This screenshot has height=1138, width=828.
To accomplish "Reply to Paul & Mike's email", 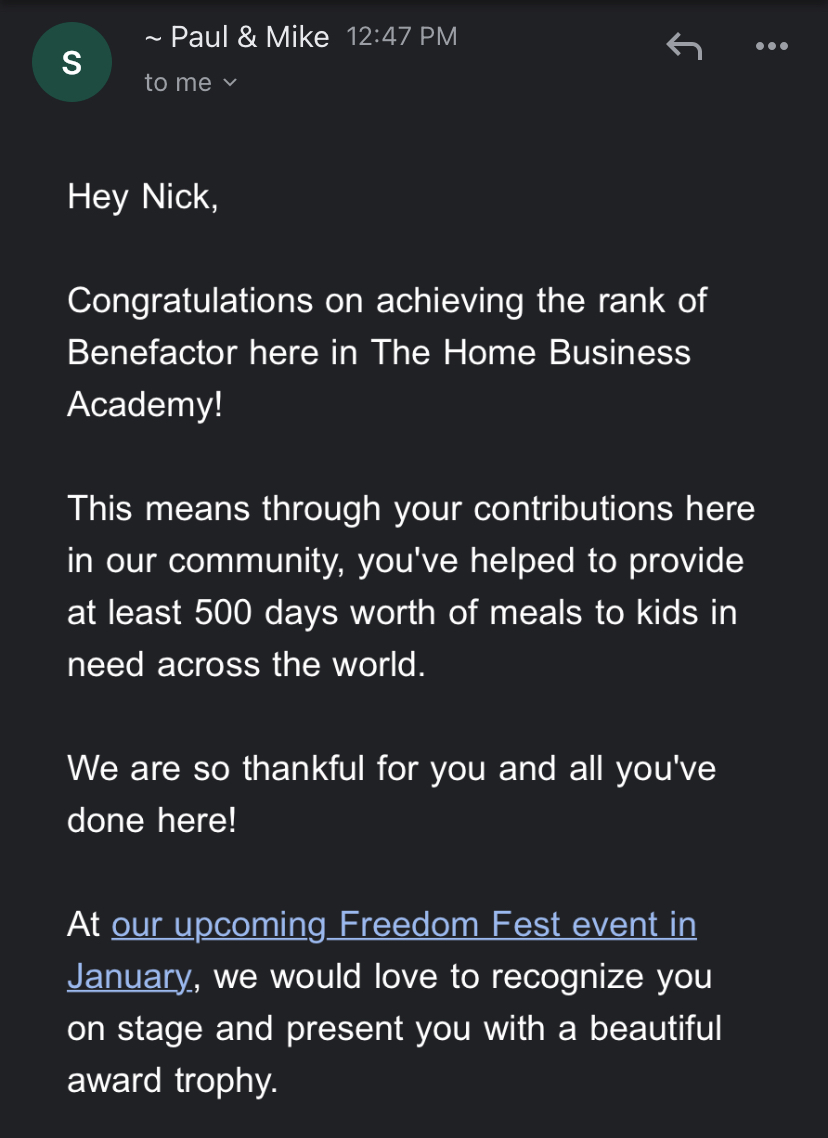I will click(x=684, y=46).
